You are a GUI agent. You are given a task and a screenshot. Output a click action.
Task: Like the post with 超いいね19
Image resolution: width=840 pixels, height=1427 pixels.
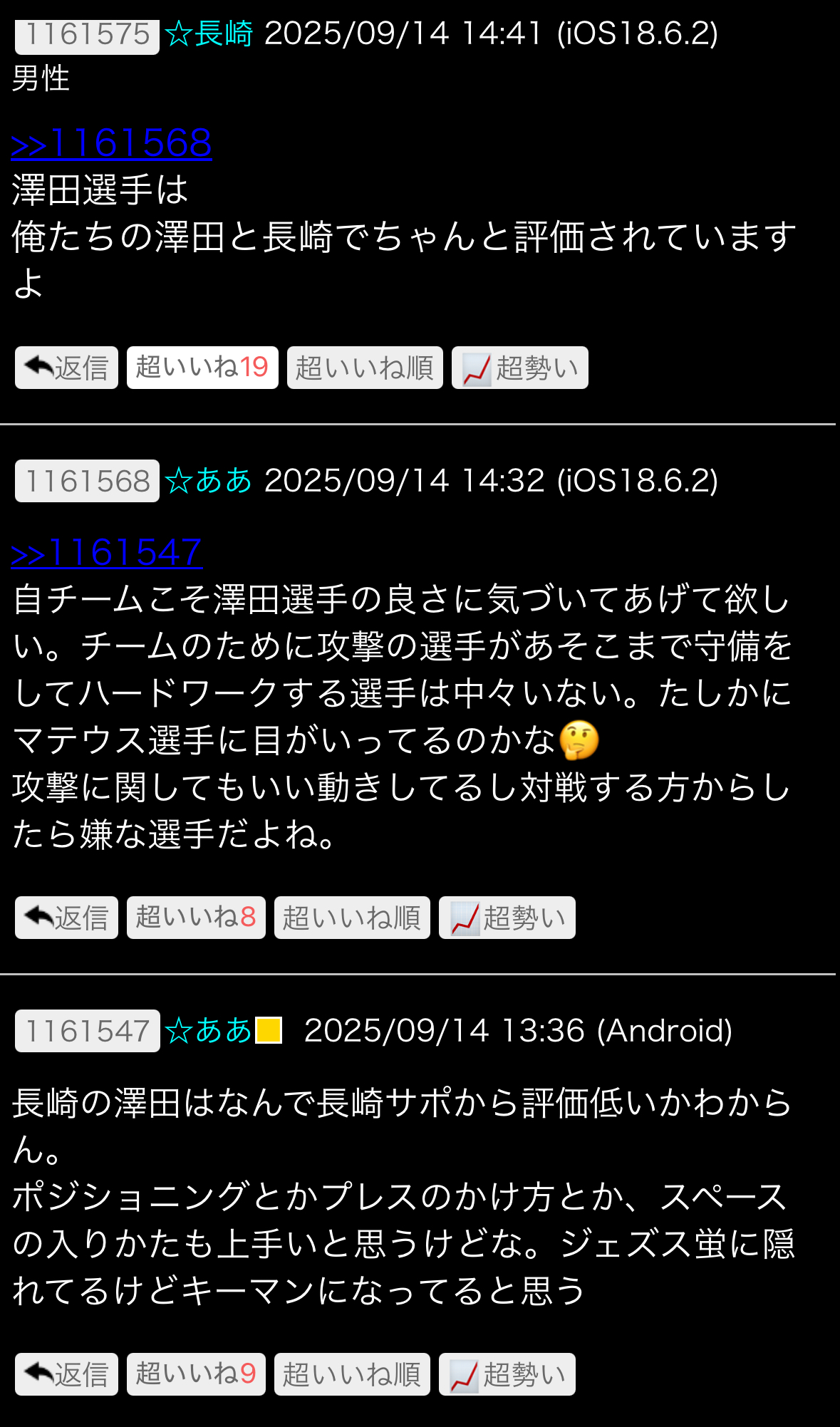[x=202, y=368]
